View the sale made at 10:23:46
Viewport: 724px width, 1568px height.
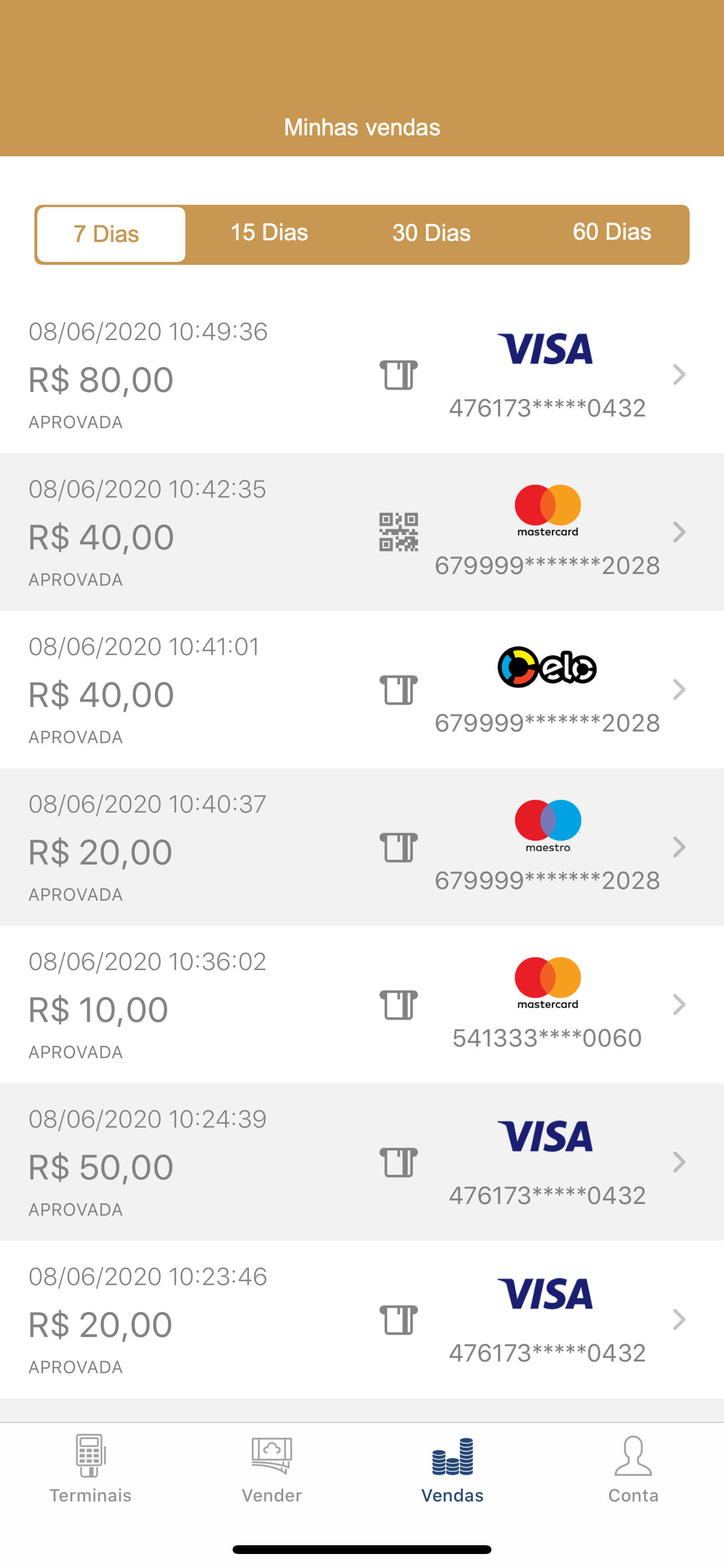click(x=362, y=1319)
